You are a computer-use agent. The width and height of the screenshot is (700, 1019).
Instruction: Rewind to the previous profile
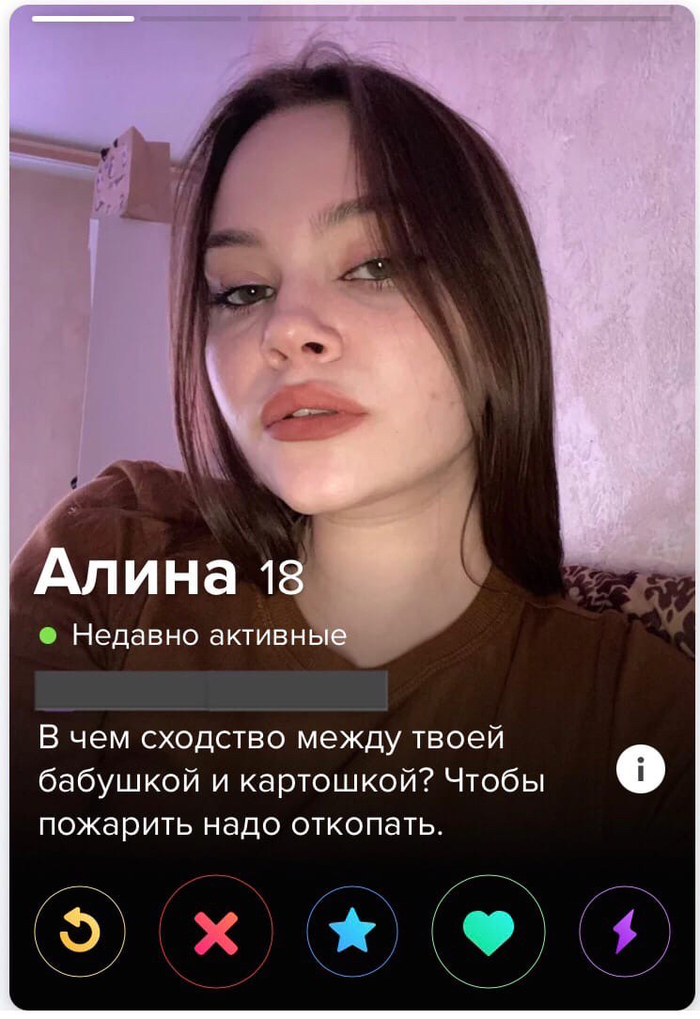(x=80, y=932)
